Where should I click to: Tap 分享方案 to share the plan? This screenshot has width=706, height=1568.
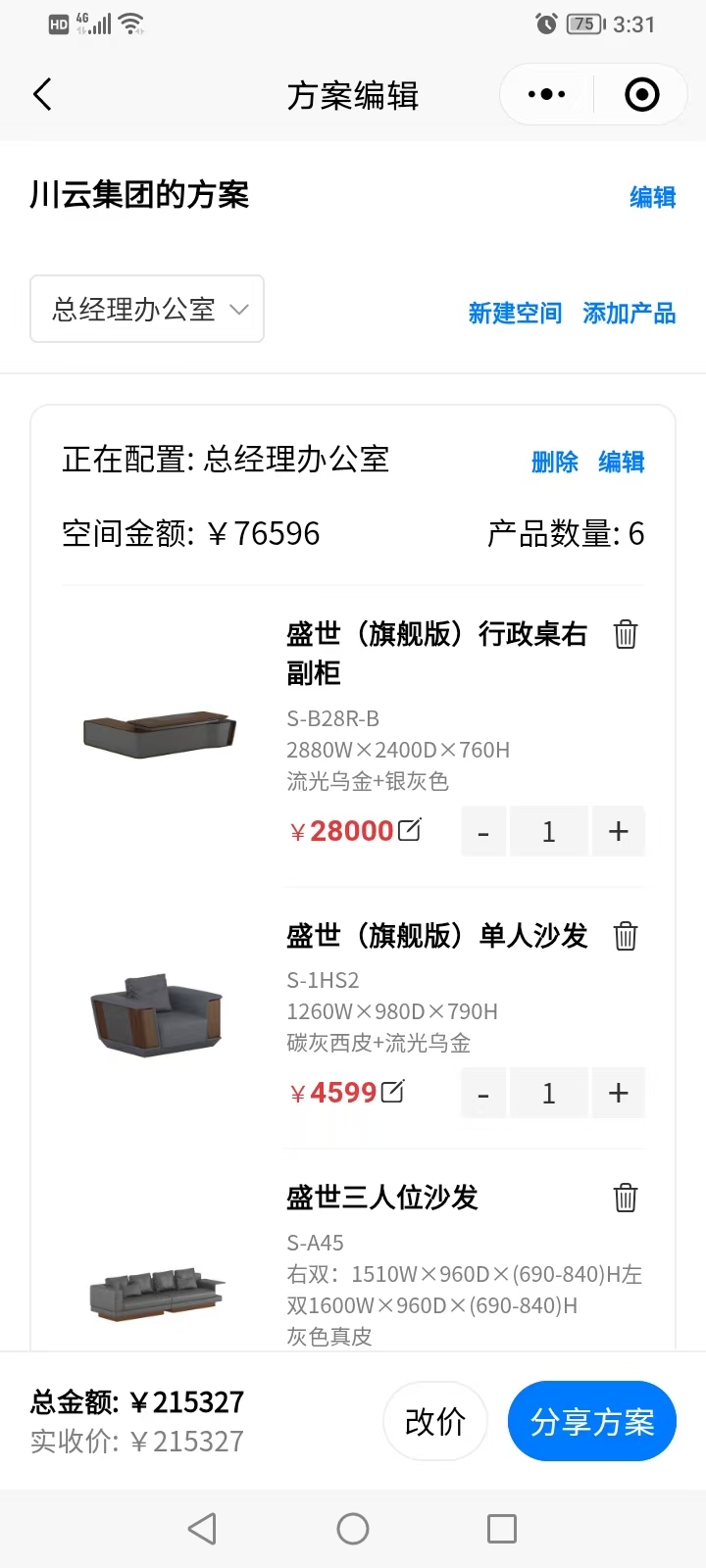[x=592, y=1421]
